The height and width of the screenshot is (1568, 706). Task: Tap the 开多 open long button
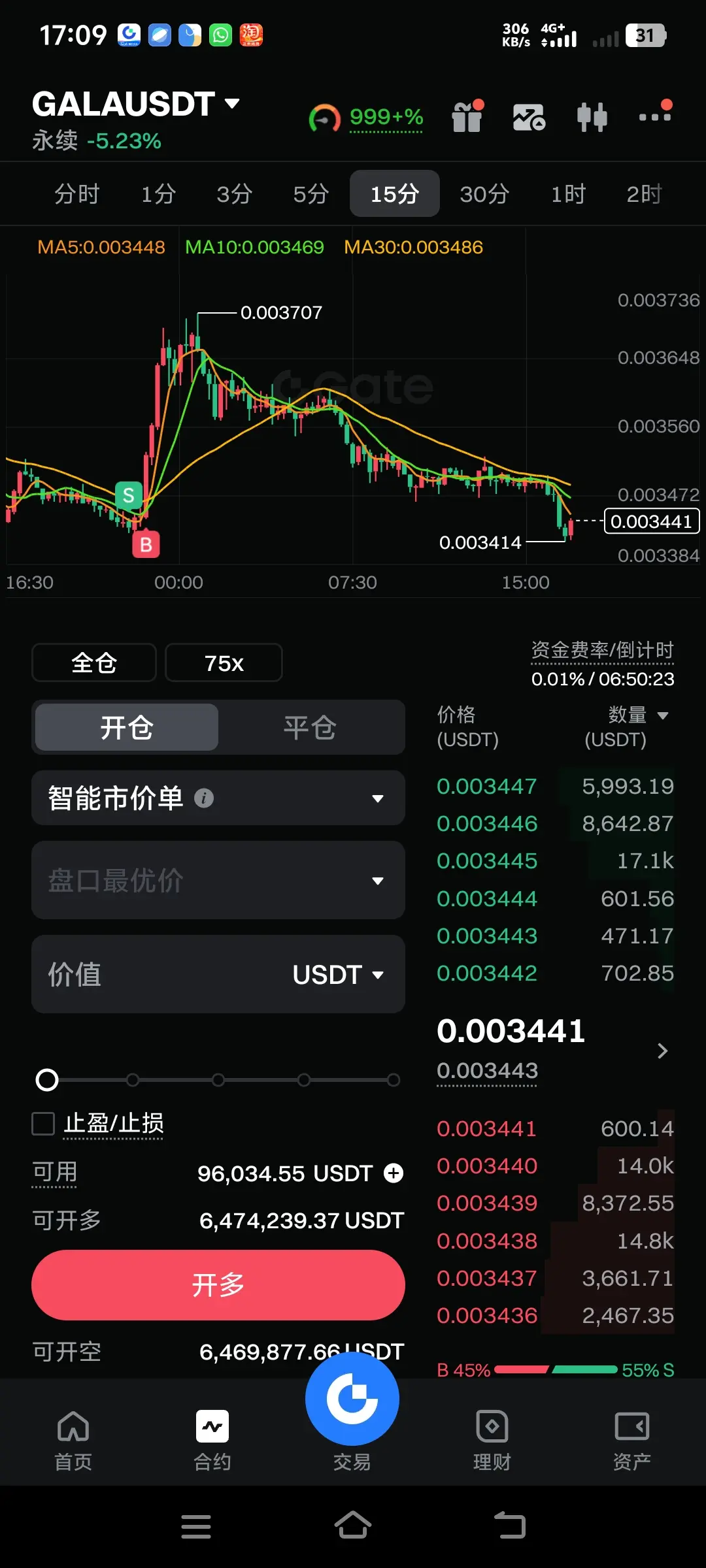pyautogui.click(x=218, y=1285)
